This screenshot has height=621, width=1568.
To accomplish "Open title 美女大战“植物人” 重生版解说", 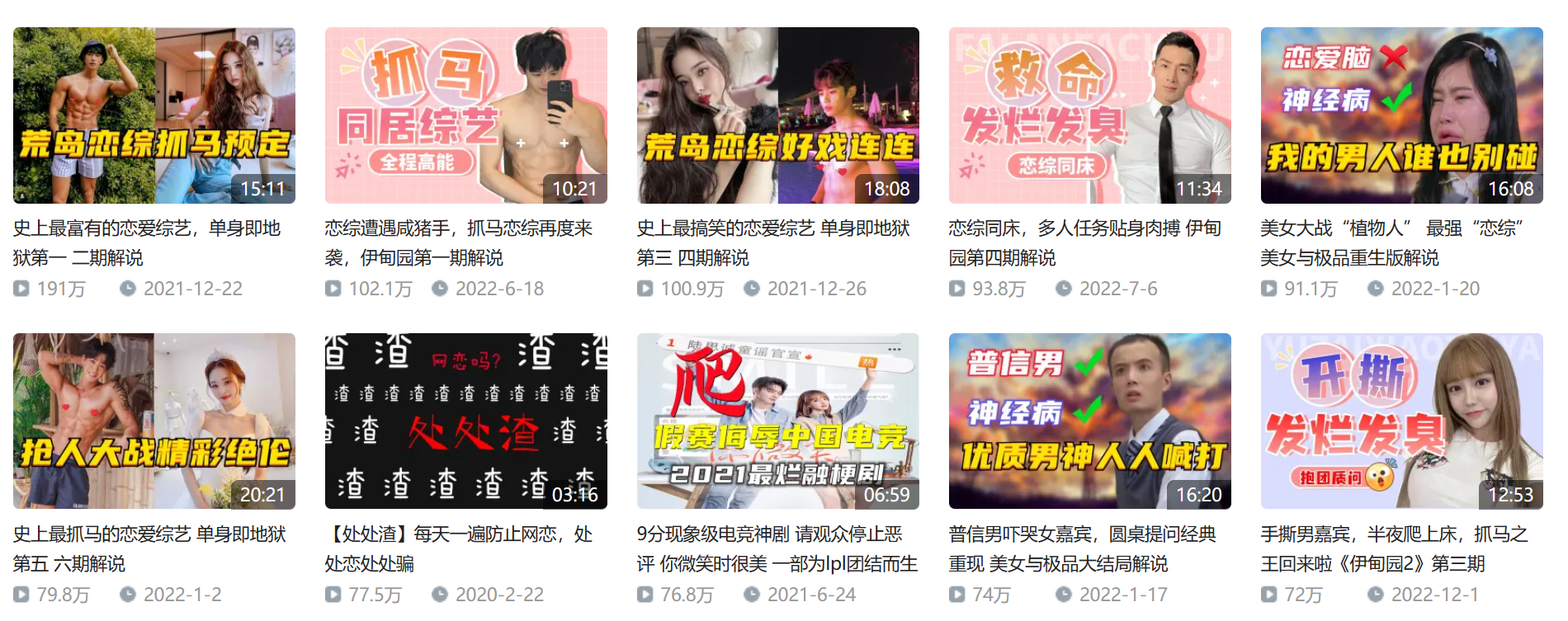I will click(1391, 242).
